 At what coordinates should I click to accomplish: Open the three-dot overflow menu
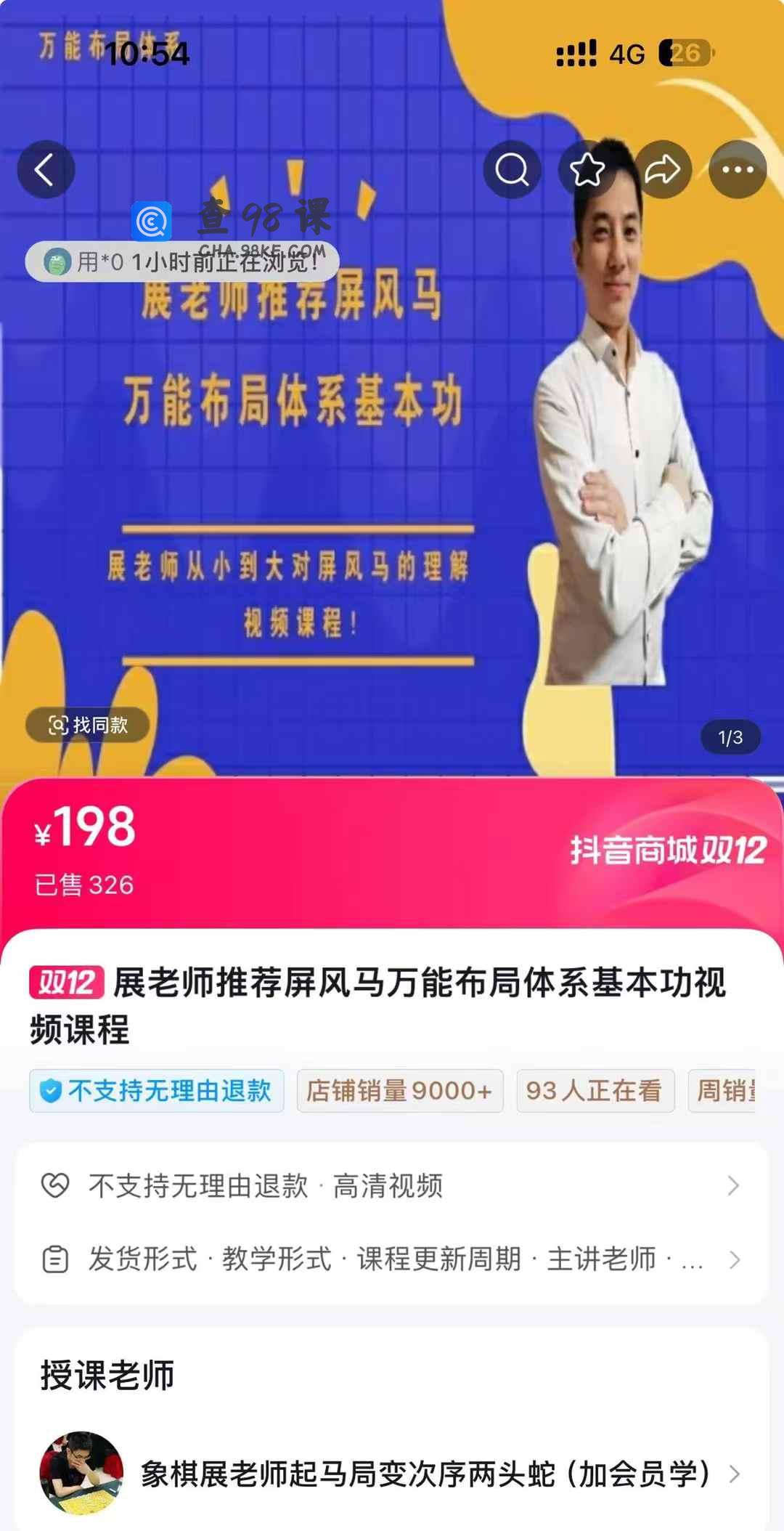[x=738, y=170]
